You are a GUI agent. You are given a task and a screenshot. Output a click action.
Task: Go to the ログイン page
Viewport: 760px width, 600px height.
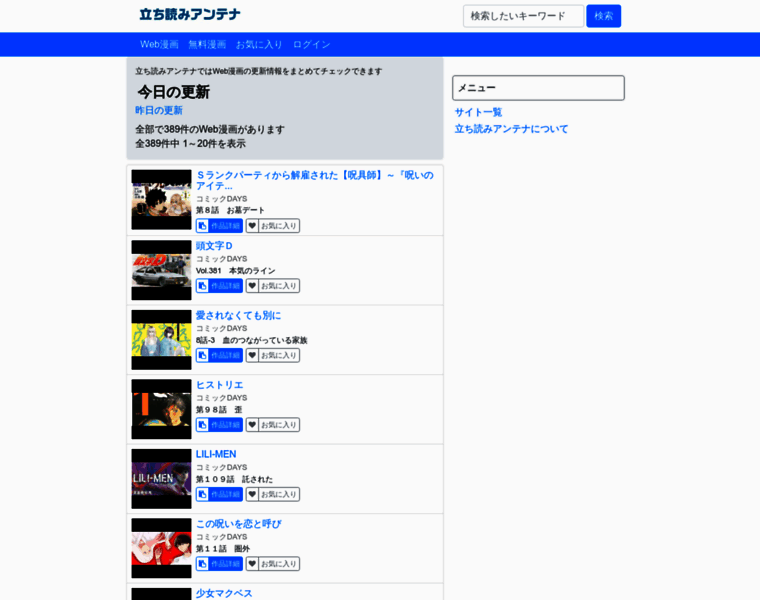[311, 44]
